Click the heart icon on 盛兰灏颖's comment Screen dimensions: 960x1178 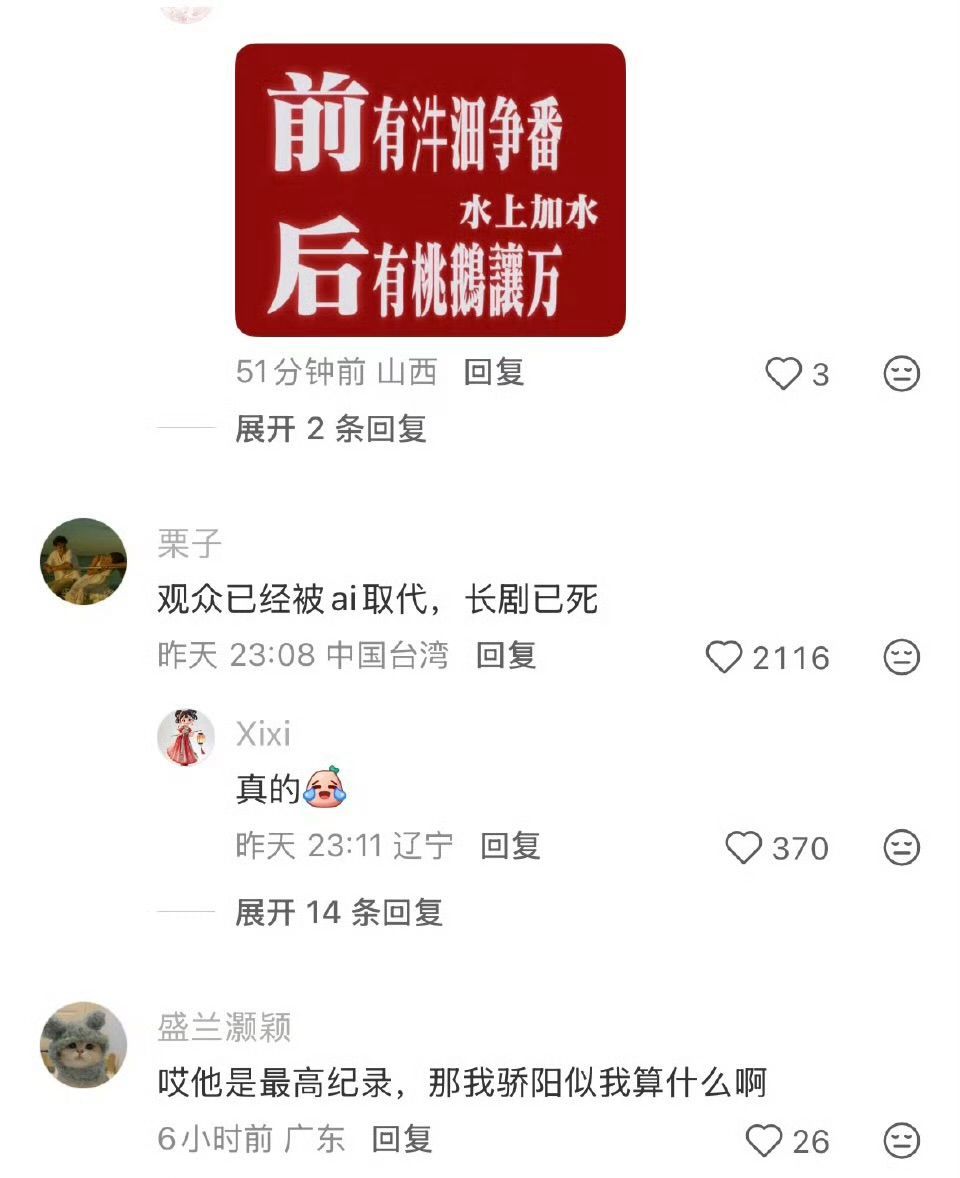766,1141
